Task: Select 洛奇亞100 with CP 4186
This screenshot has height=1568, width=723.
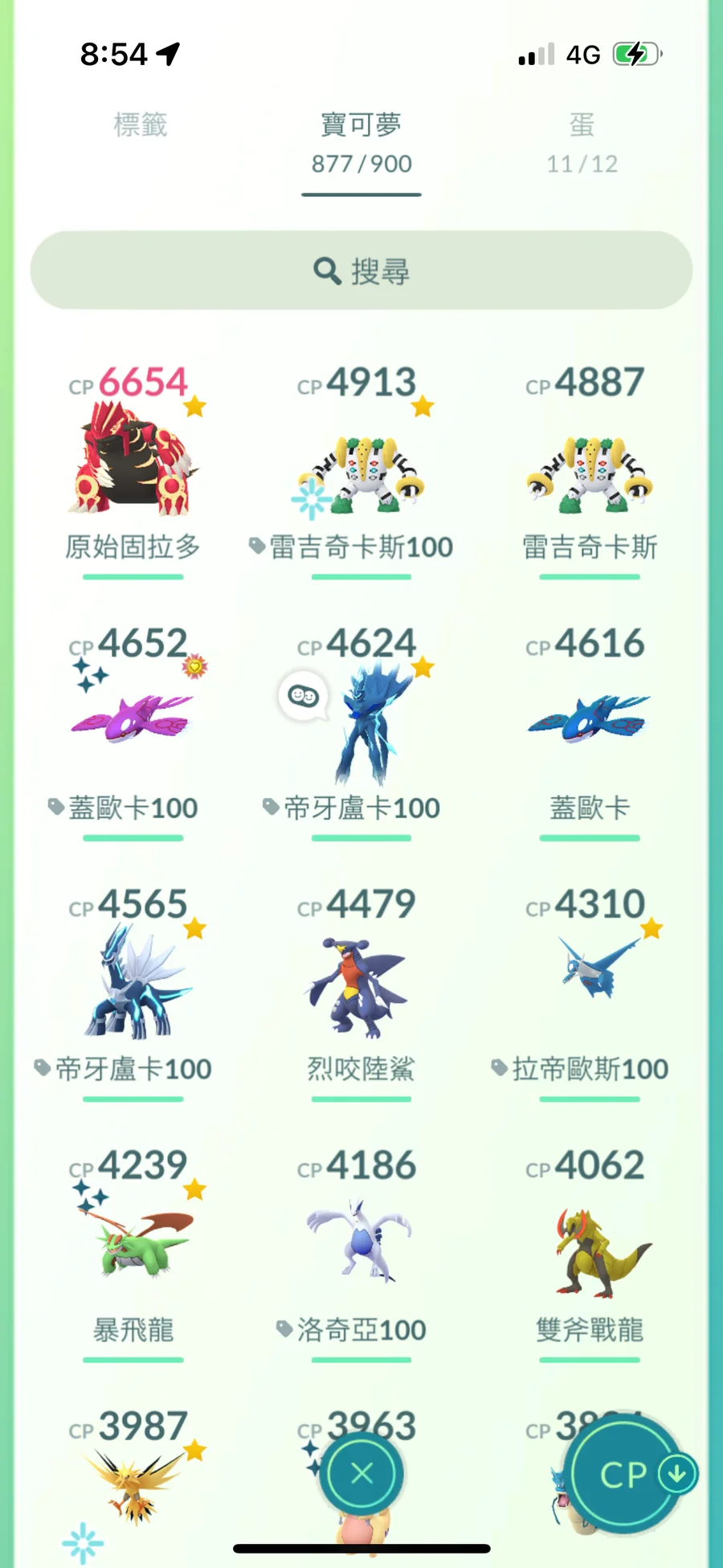Action: click(x=361, y=1242)
